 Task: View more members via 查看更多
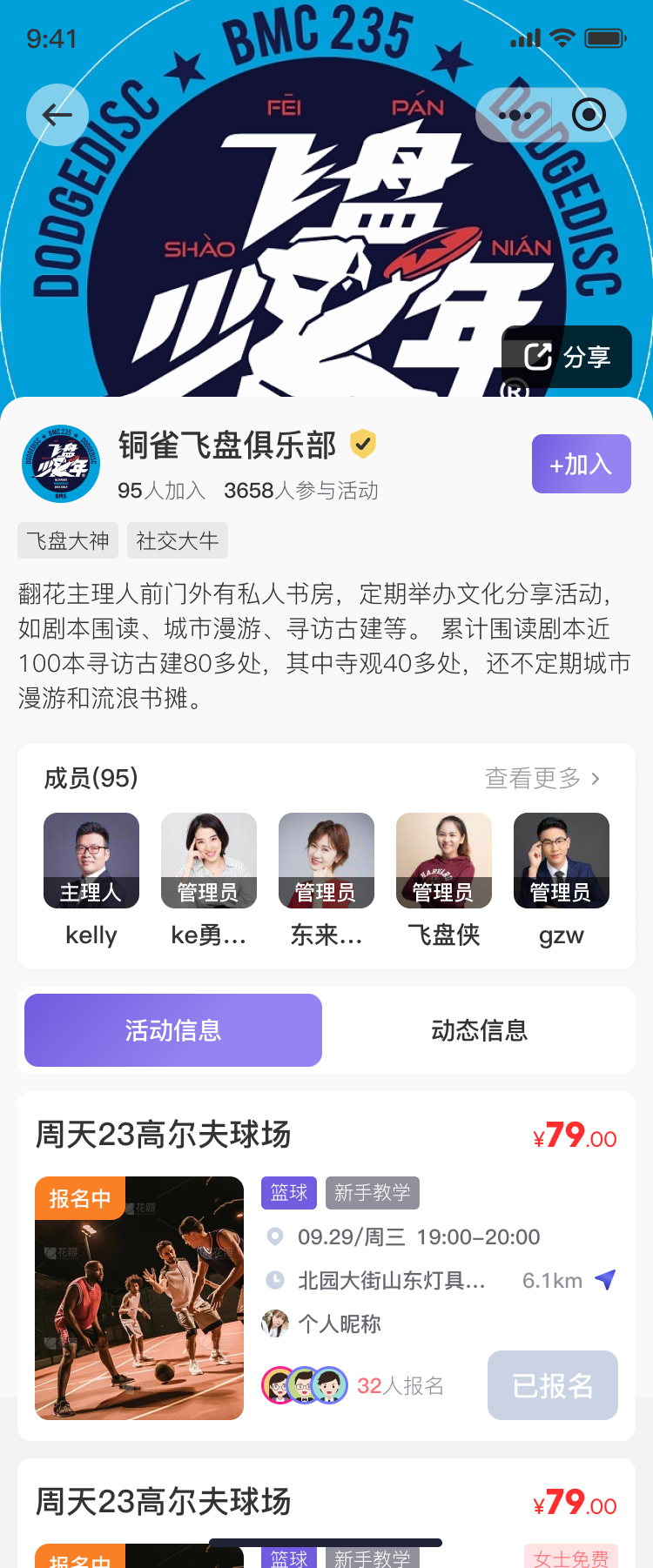(542, 778)
